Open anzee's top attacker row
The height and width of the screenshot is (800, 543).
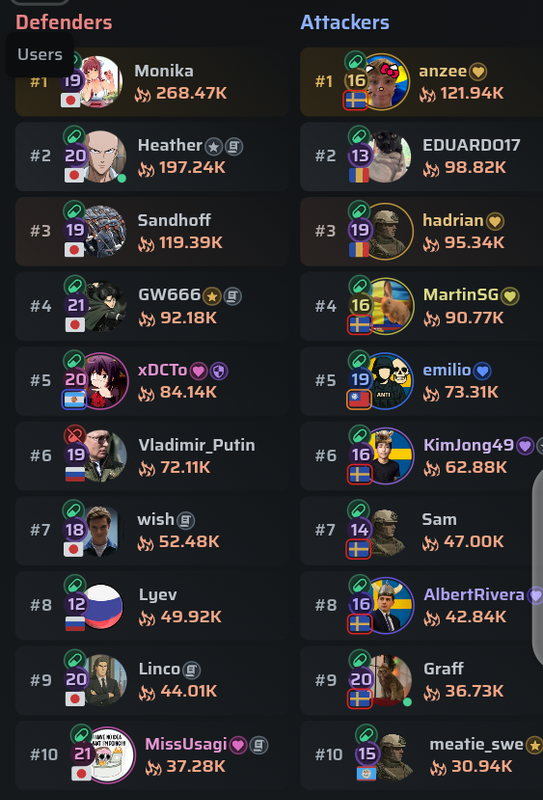coord(422,82)
